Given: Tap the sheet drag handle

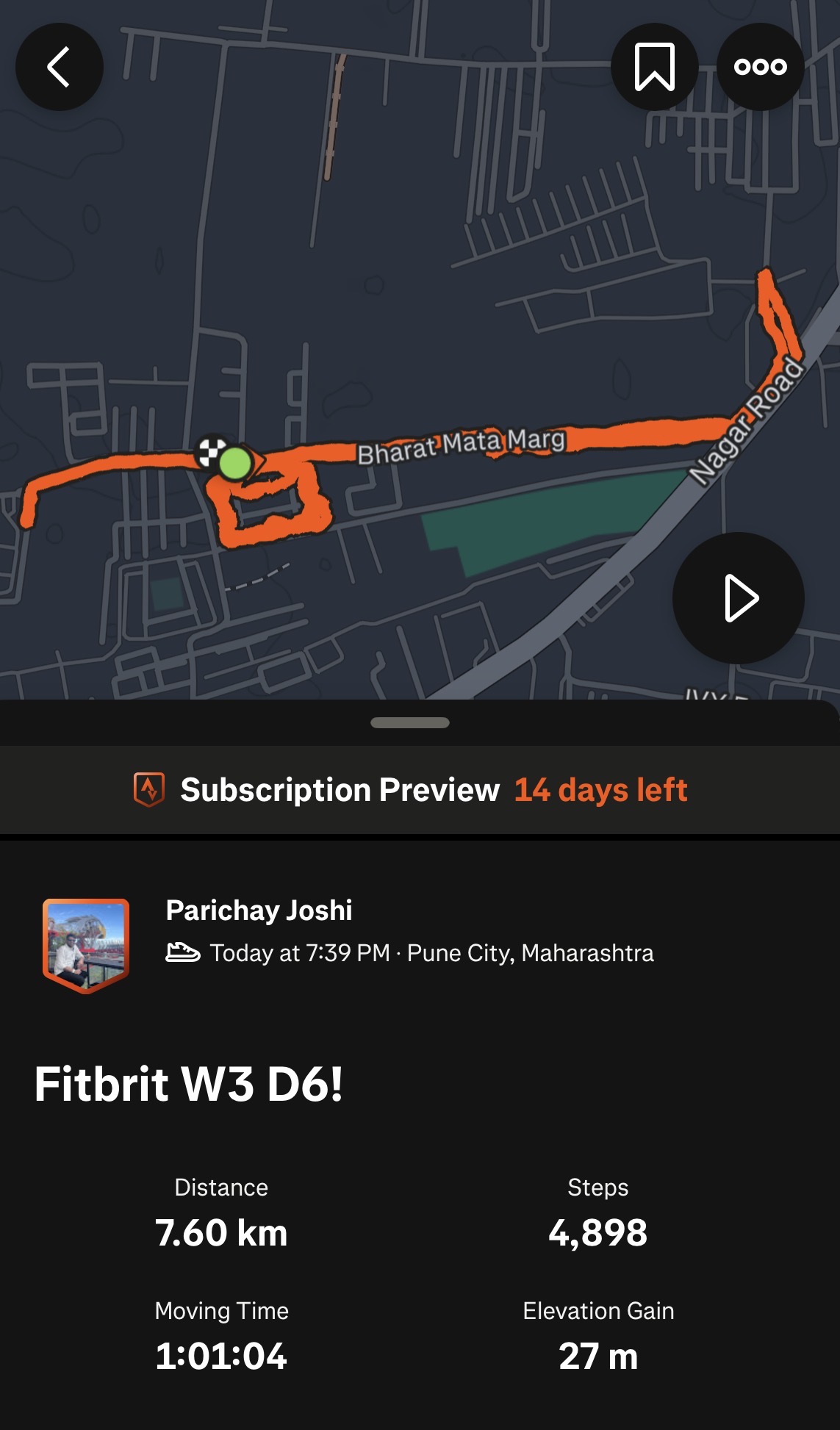Looking at the screenshot, I should 410,722.
